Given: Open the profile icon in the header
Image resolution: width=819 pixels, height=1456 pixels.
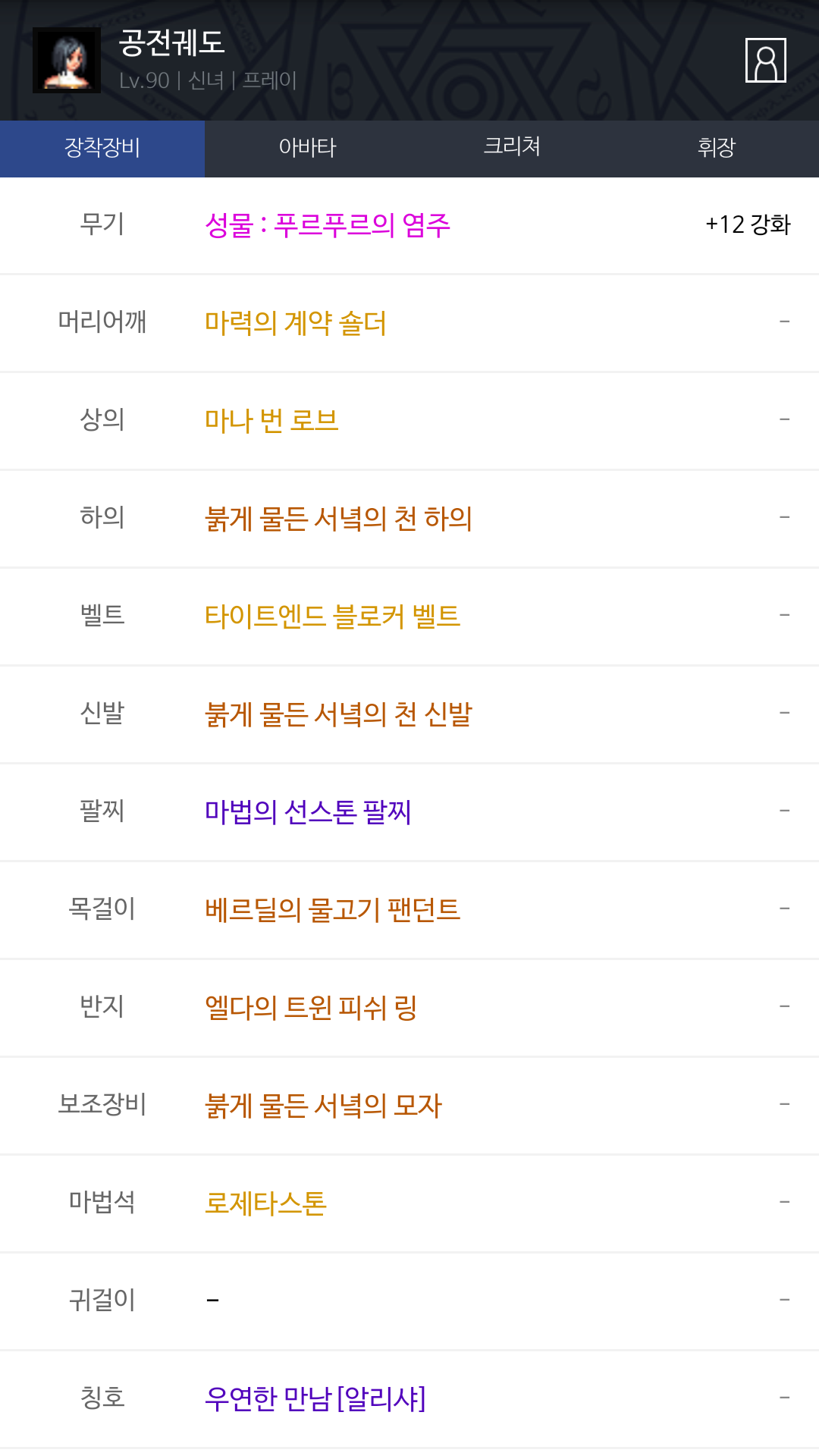Looking at the screenshot, I should (765, 60).
